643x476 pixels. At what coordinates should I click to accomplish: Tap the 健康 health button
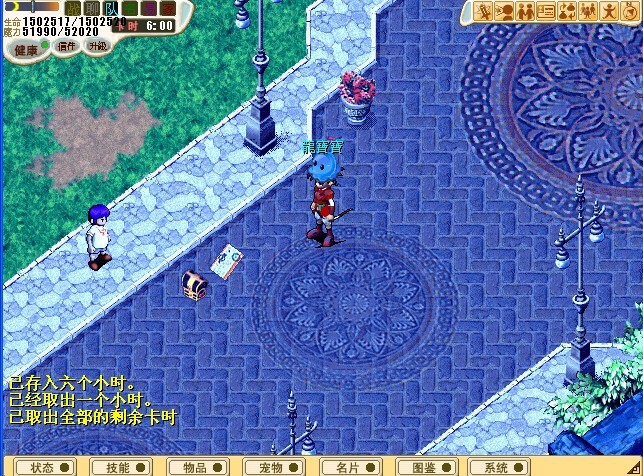[x=25, y=48]
